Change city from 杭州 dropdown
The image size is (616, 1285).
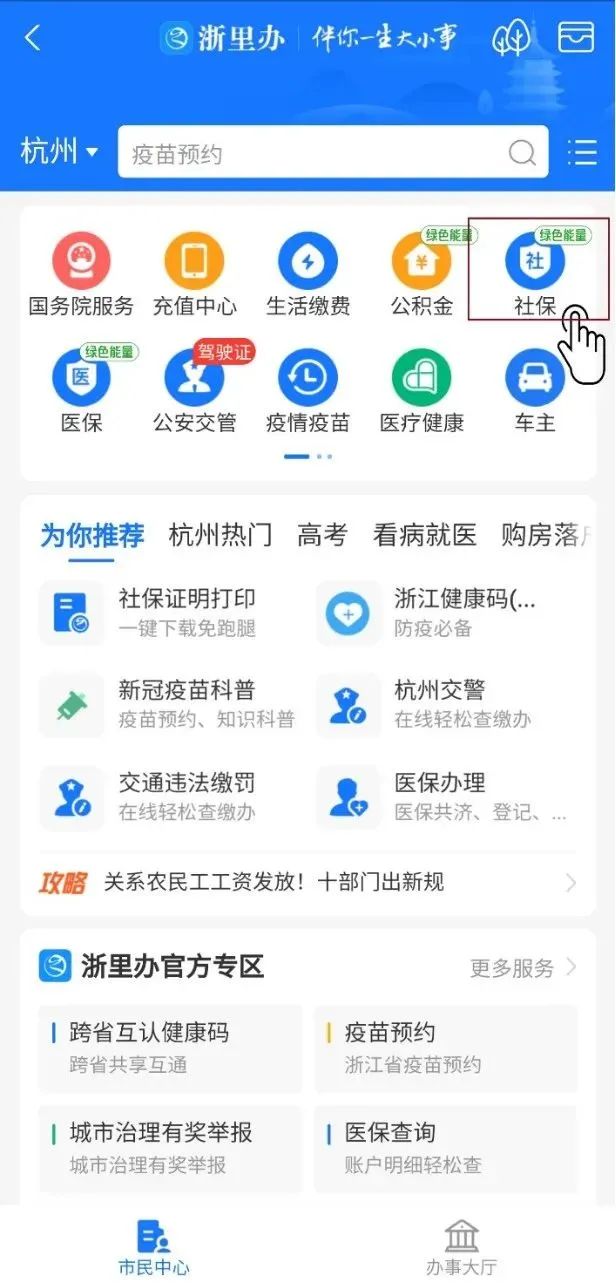click(x=60, y=152)
